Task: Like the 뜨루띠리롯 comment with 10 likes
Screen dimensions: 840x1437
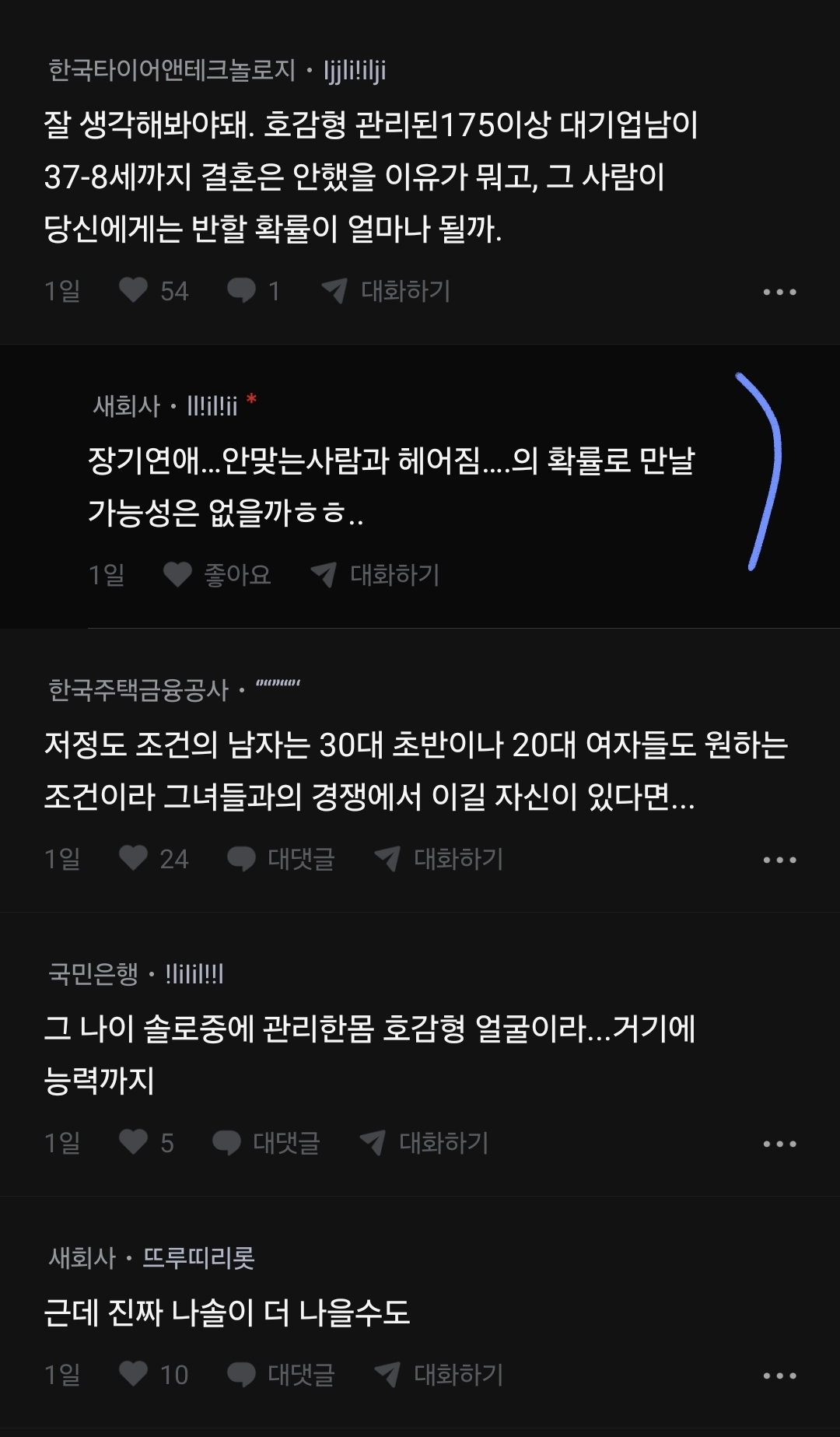Action: click(x=134, y=1375)
